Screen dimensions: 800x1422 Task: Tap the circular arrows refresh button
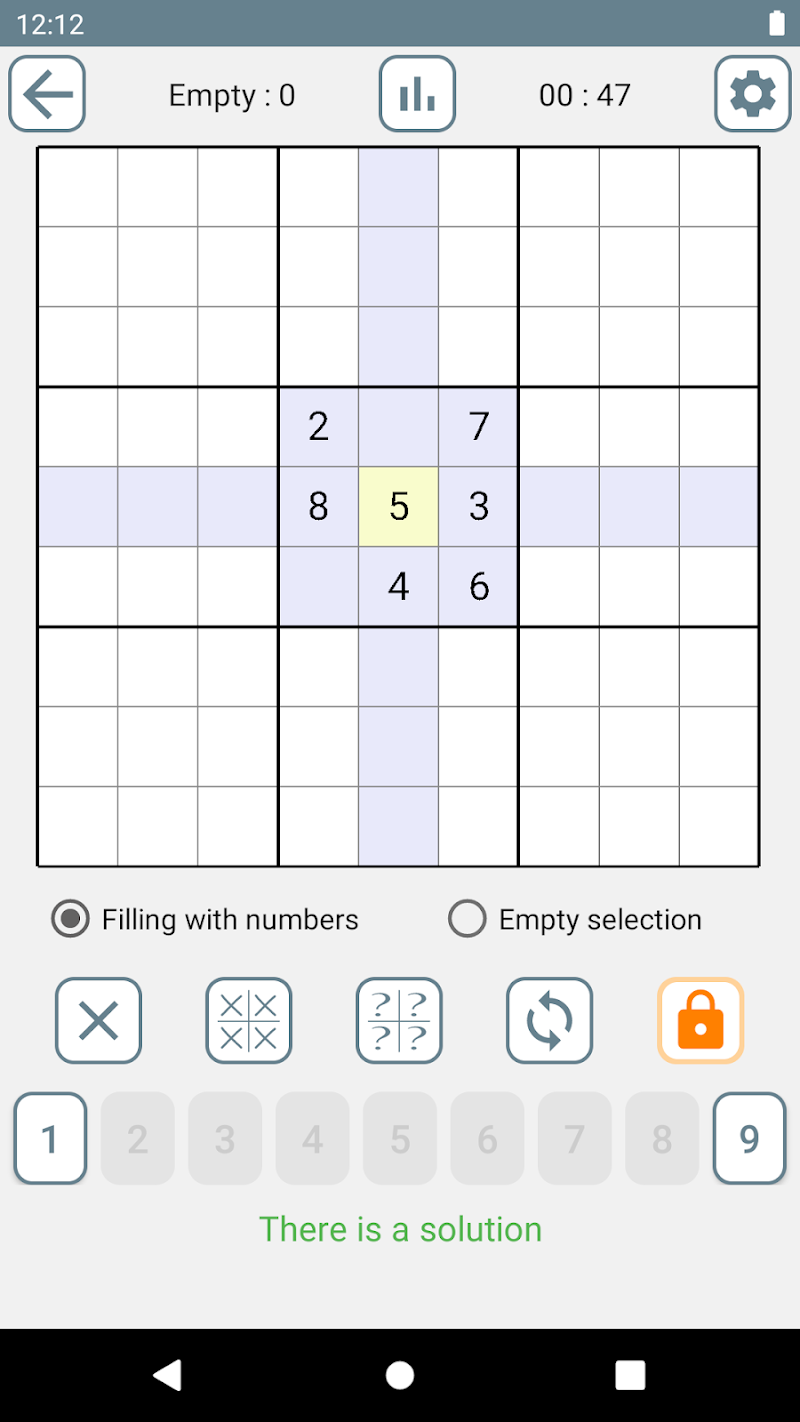549,1020
